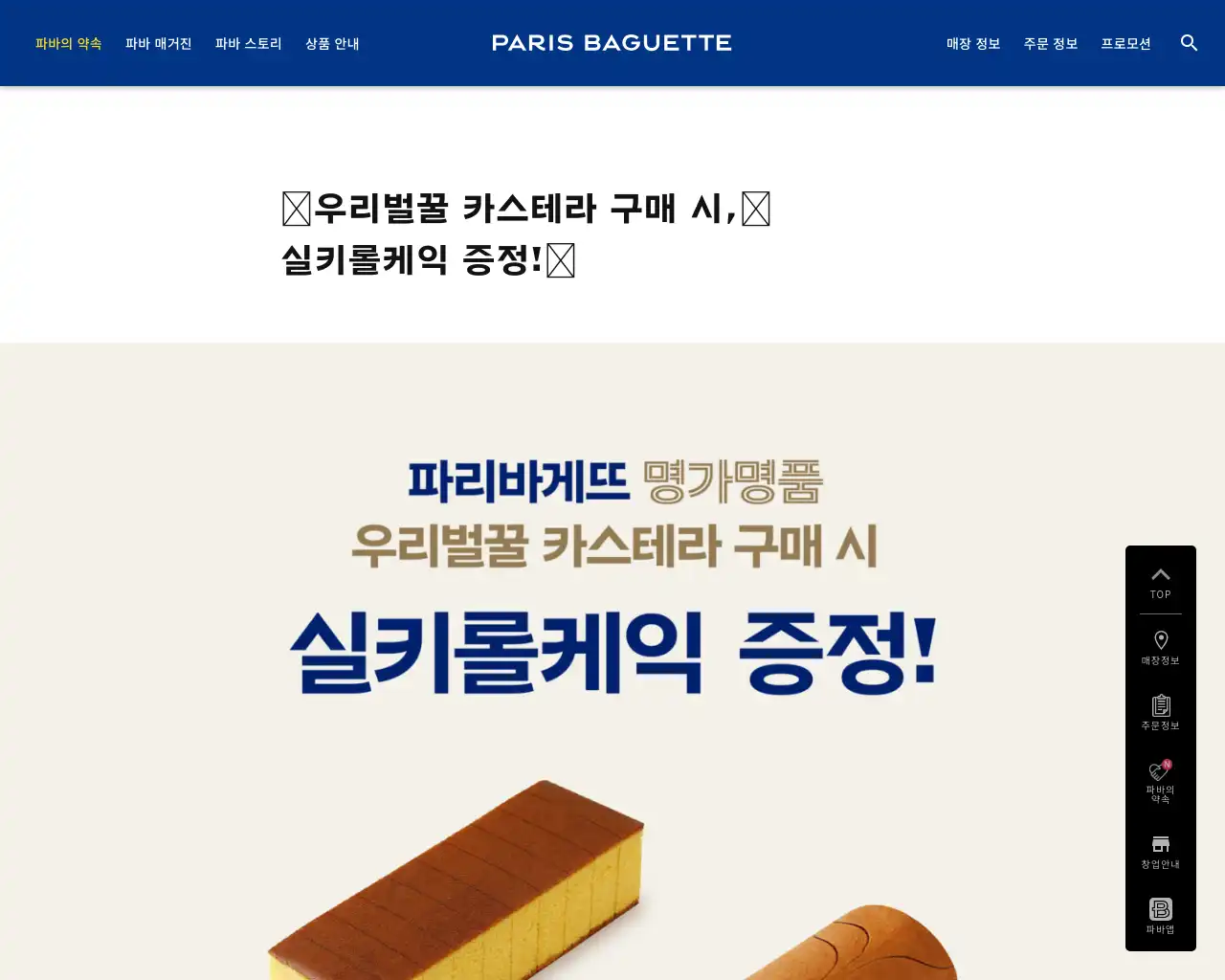
Task: Tap the Paris Baguette home logo
Action: pos(612,43)
